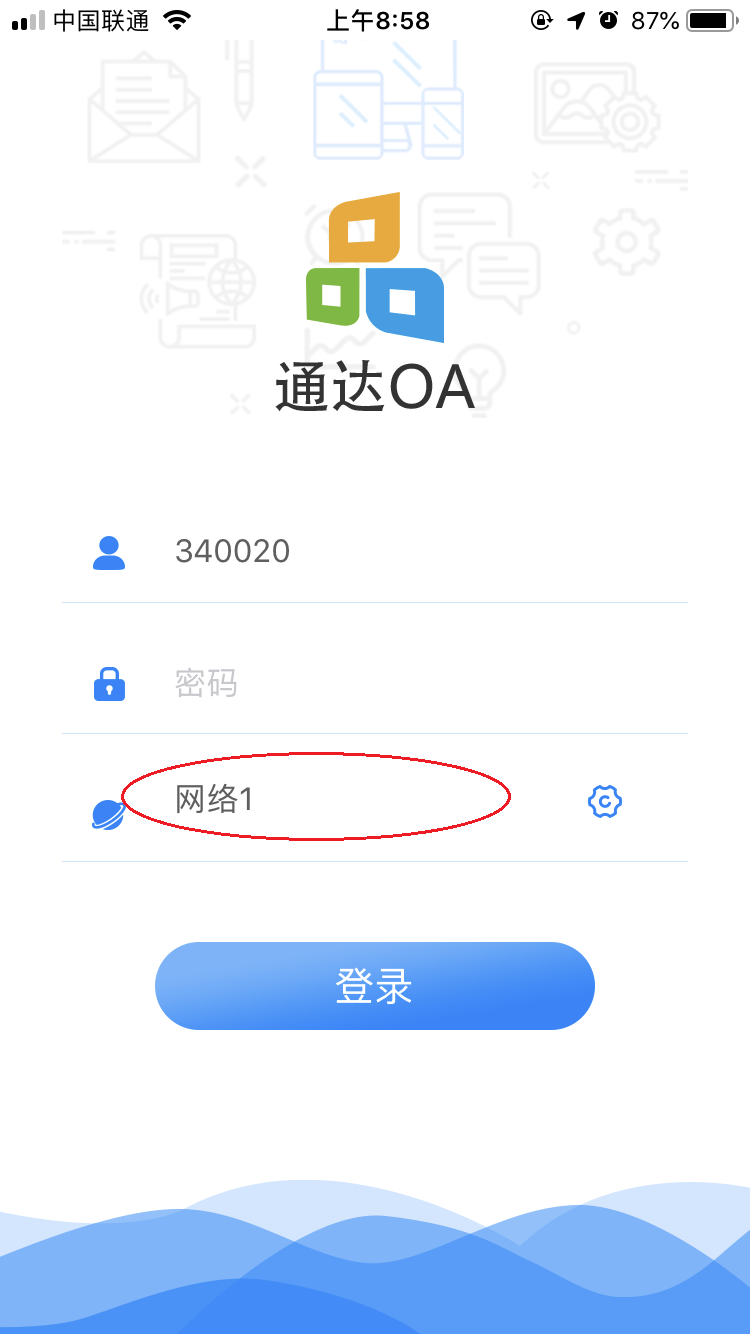This screenshot has height=1334, width=750.
Task: Tap the 登录 login button
Action: (x=375, y=986)
